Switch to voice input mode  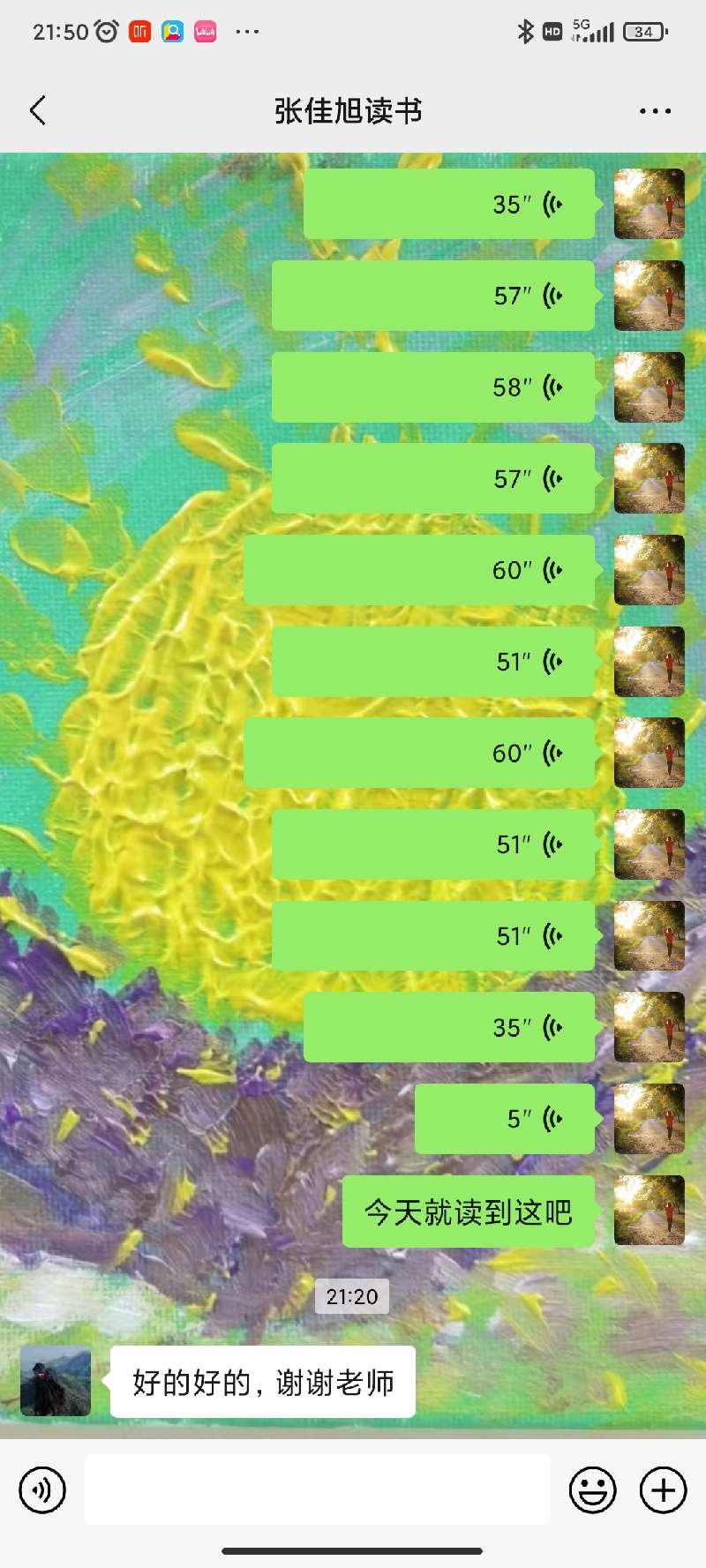point(42,1490)
